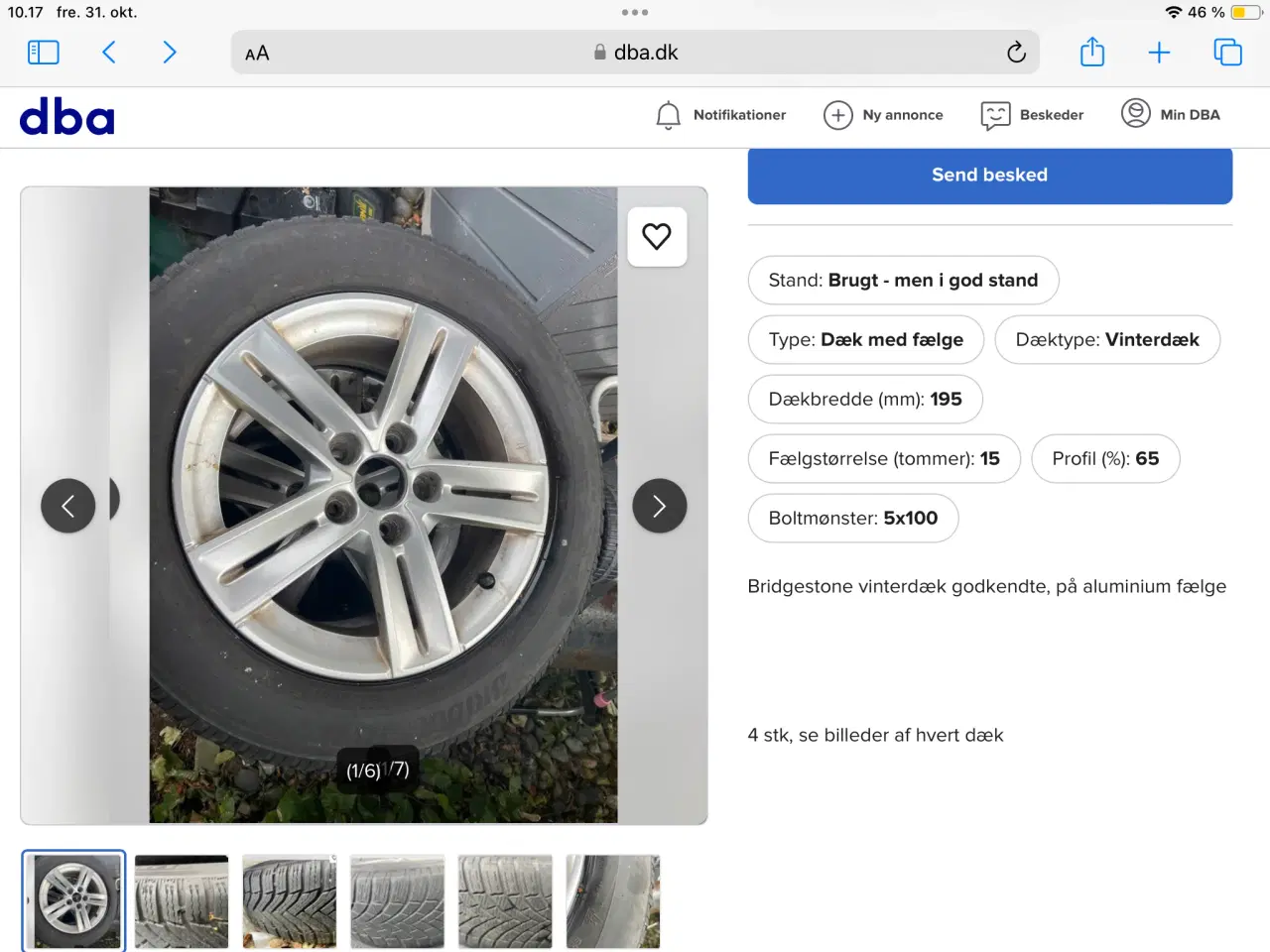Image resolution: width=1270 pixels, height=952 pixels.
Task: Go to the dba home page
Action: [x=67, y=117]
